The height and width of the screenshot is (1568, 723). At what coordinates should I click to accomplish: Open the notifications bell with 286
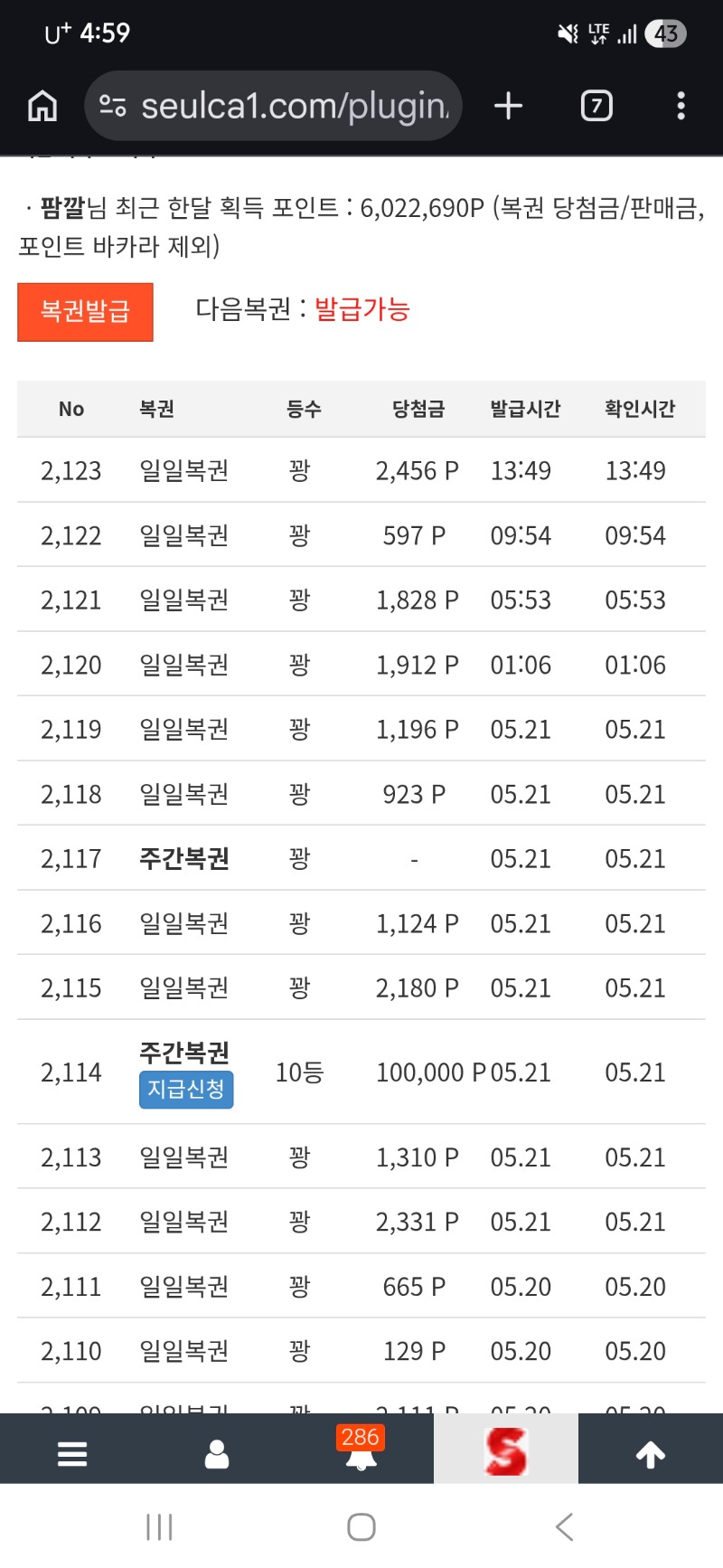click(x=361, y=1449)
